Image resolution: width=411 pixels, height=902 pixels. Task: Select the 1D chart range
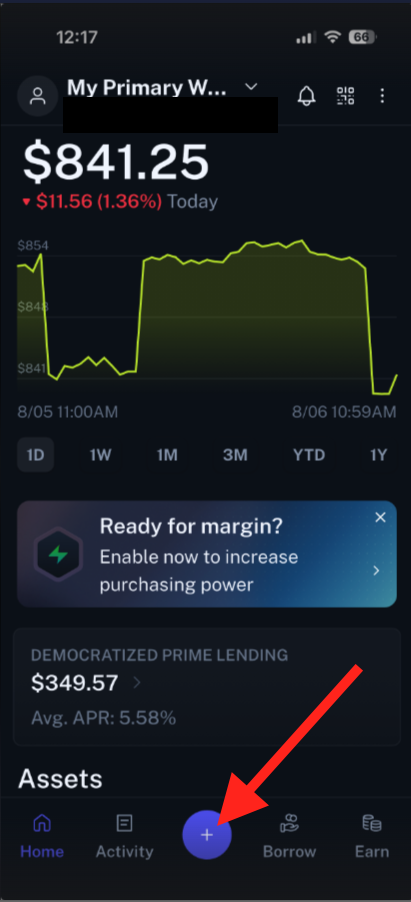coord(36,455)
